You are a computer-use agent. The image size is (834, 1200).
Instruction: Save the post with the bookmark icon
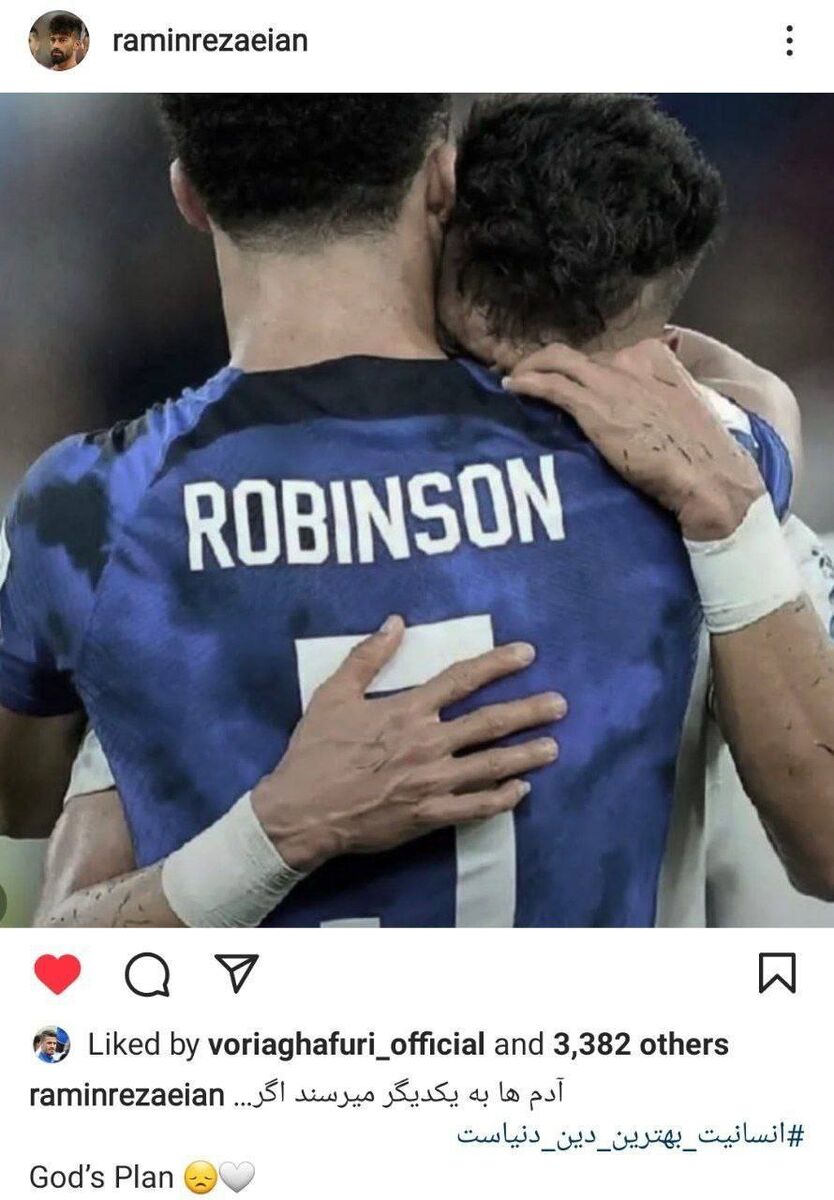777,973
